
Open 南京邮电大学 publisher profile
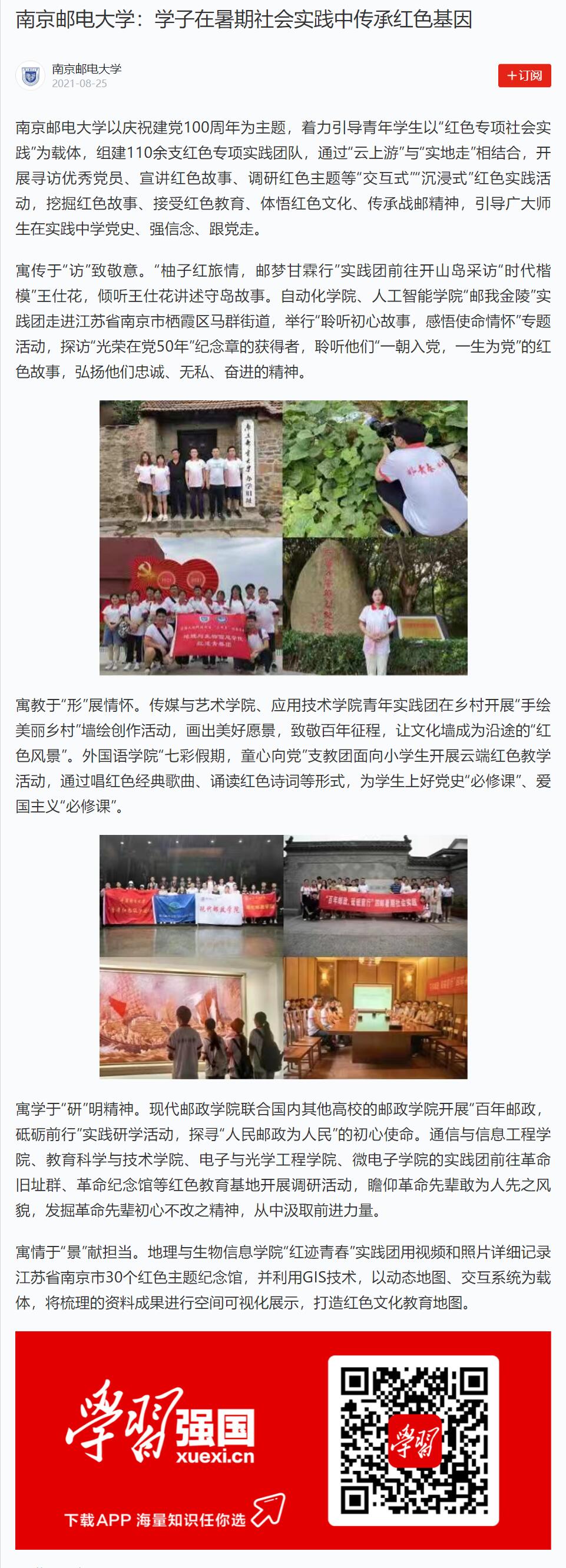(87, 69)
